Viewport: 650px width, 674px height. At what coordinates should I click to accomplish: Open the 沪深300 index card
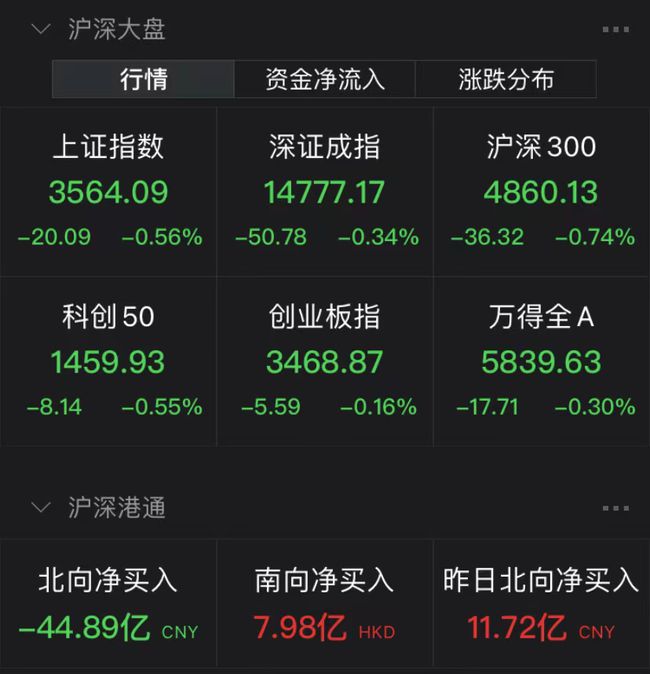[541, 190]
